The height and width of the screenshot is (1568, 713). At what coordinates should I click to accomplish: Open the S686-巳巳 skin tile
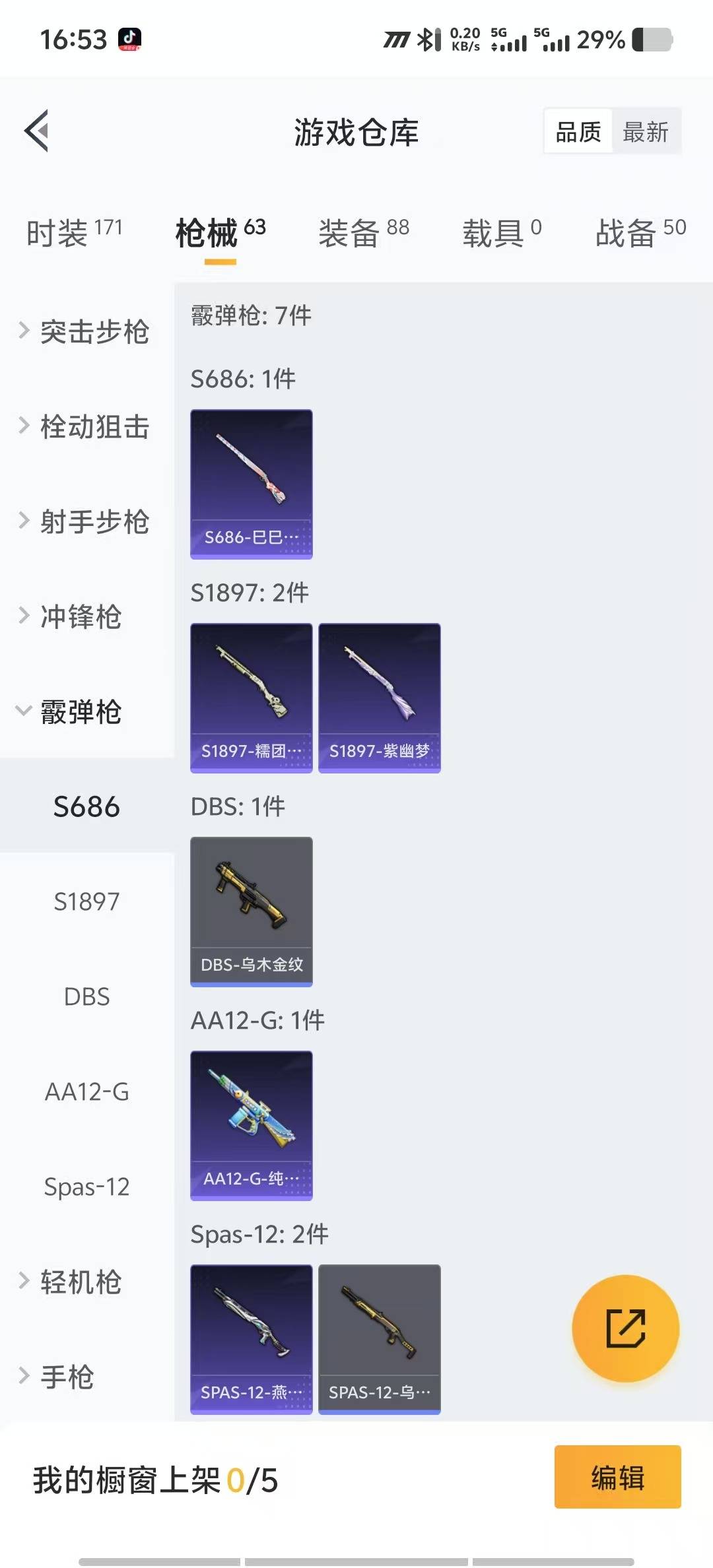pos(251,484)
